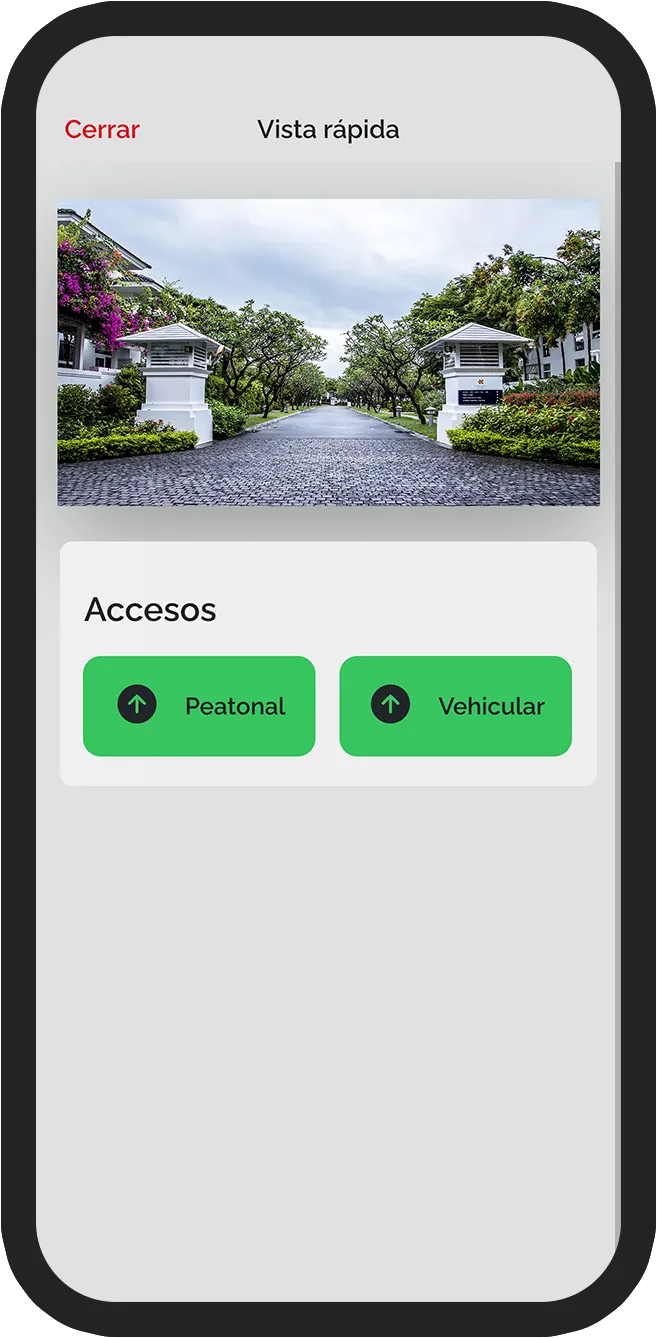657x1338 pixels.
Task: Open the Peatonal access gate
Action: (x=199, y=706)
